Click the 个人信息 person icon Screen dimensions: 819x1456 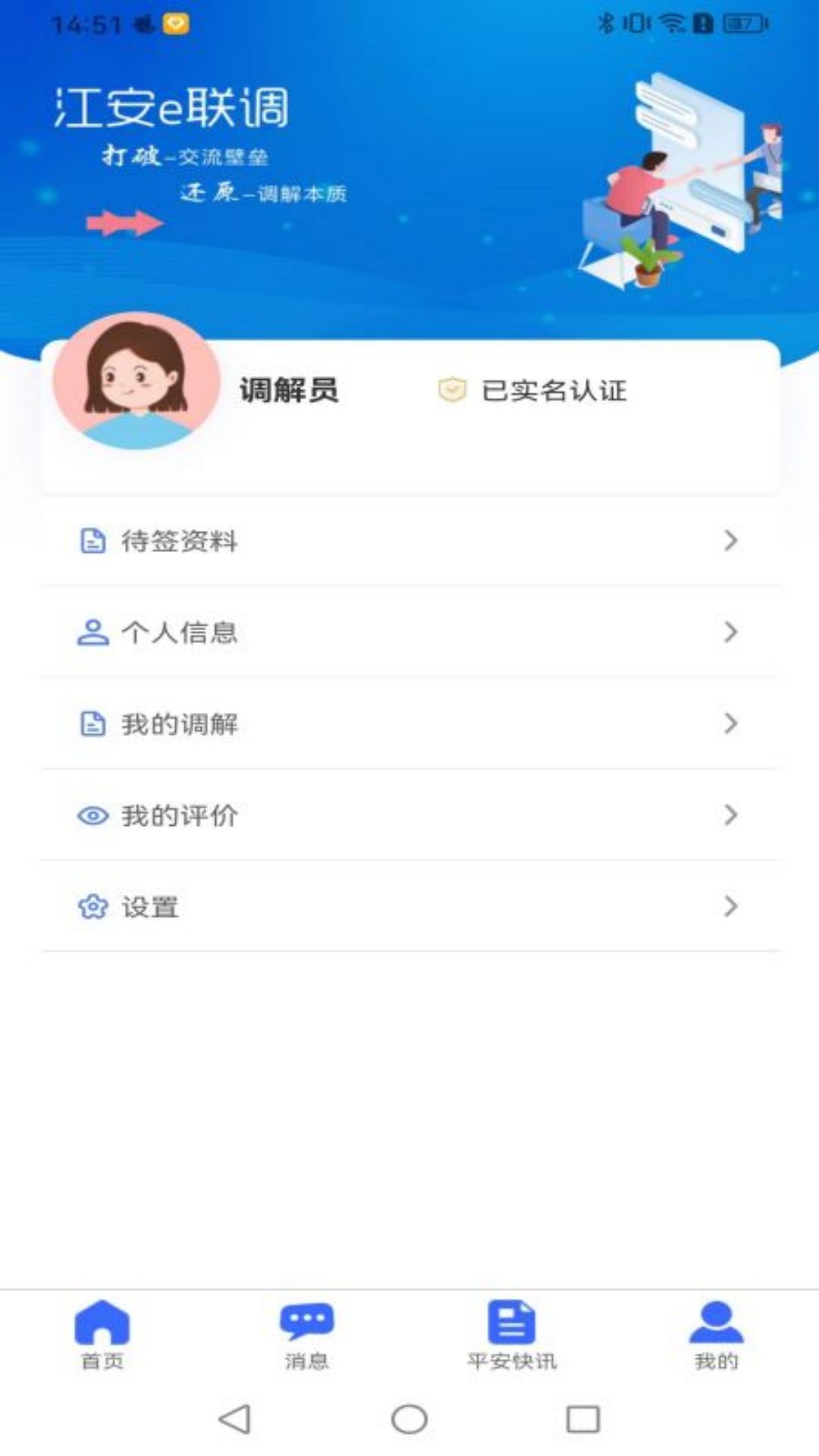93,632
